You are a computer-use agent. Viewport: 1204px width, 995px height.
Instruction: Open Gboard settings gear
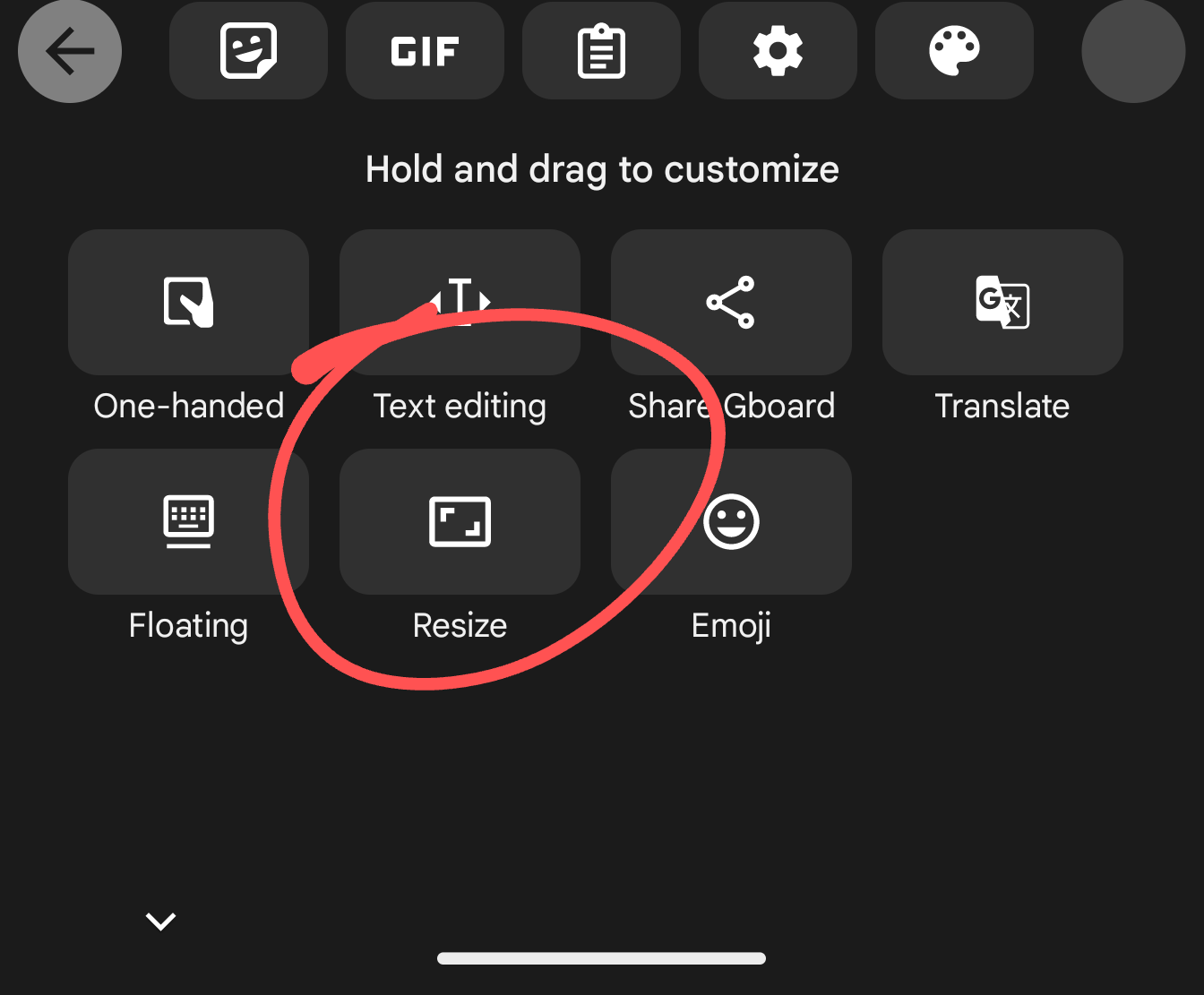pos(778,51)
